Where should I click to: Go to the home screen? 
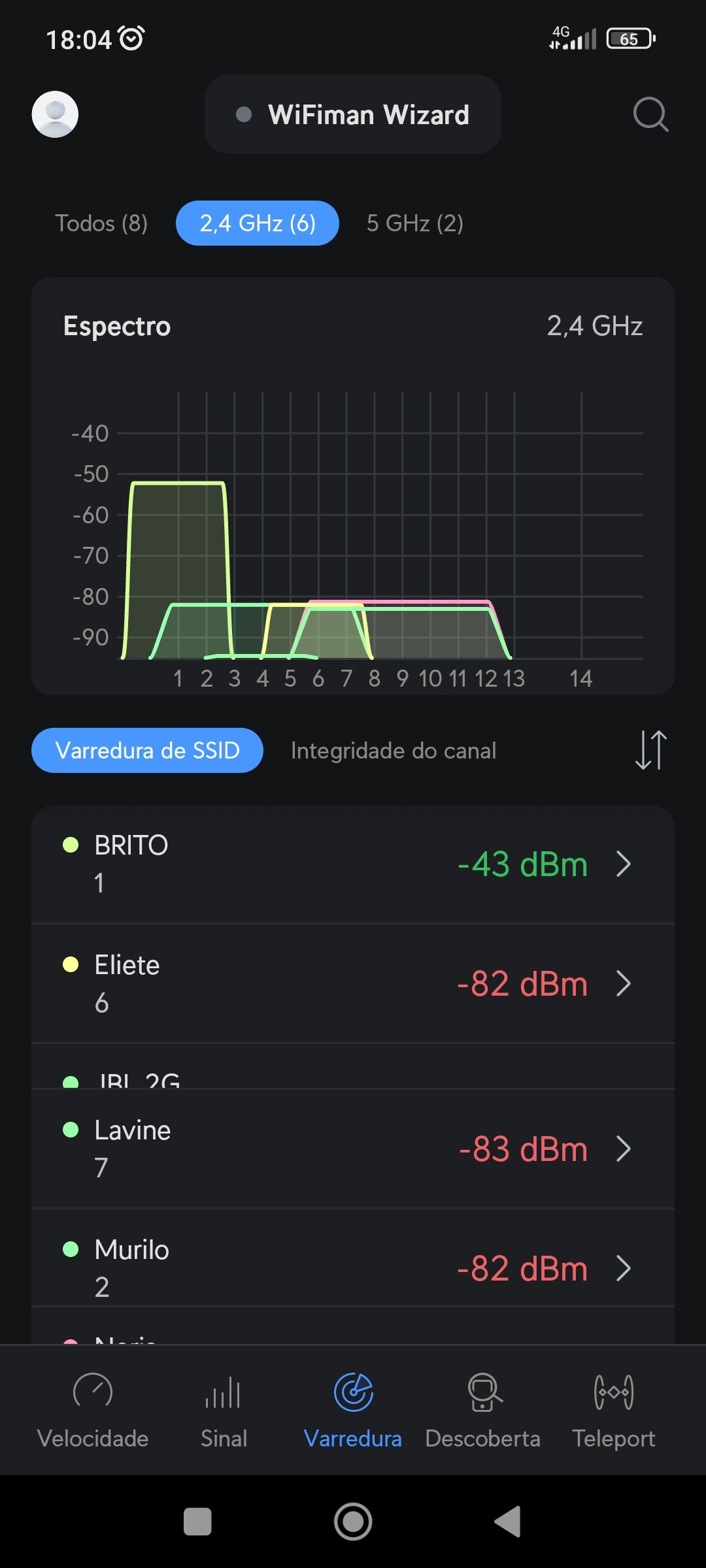[x=353, y=1522]
